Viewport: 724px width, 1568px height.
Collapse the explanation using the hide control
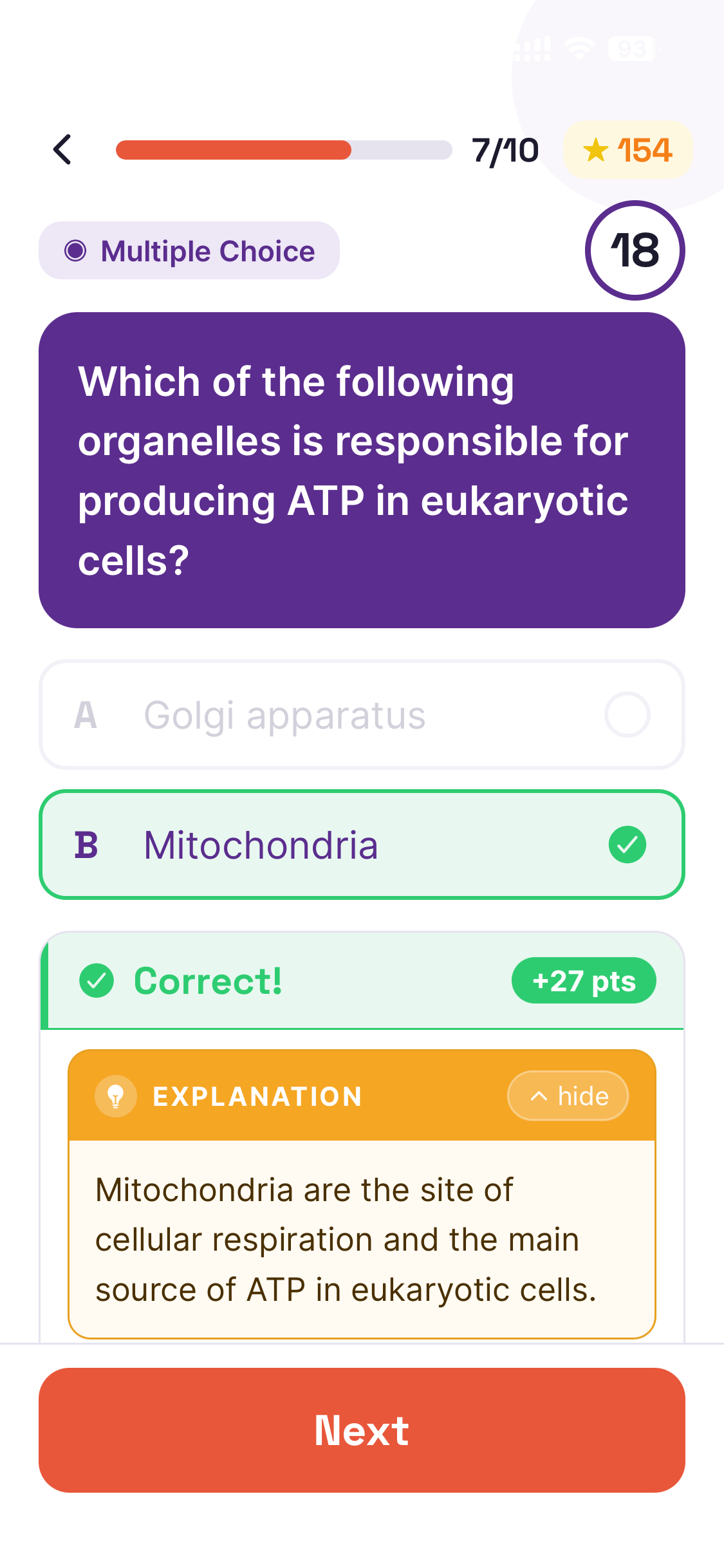568,1095
